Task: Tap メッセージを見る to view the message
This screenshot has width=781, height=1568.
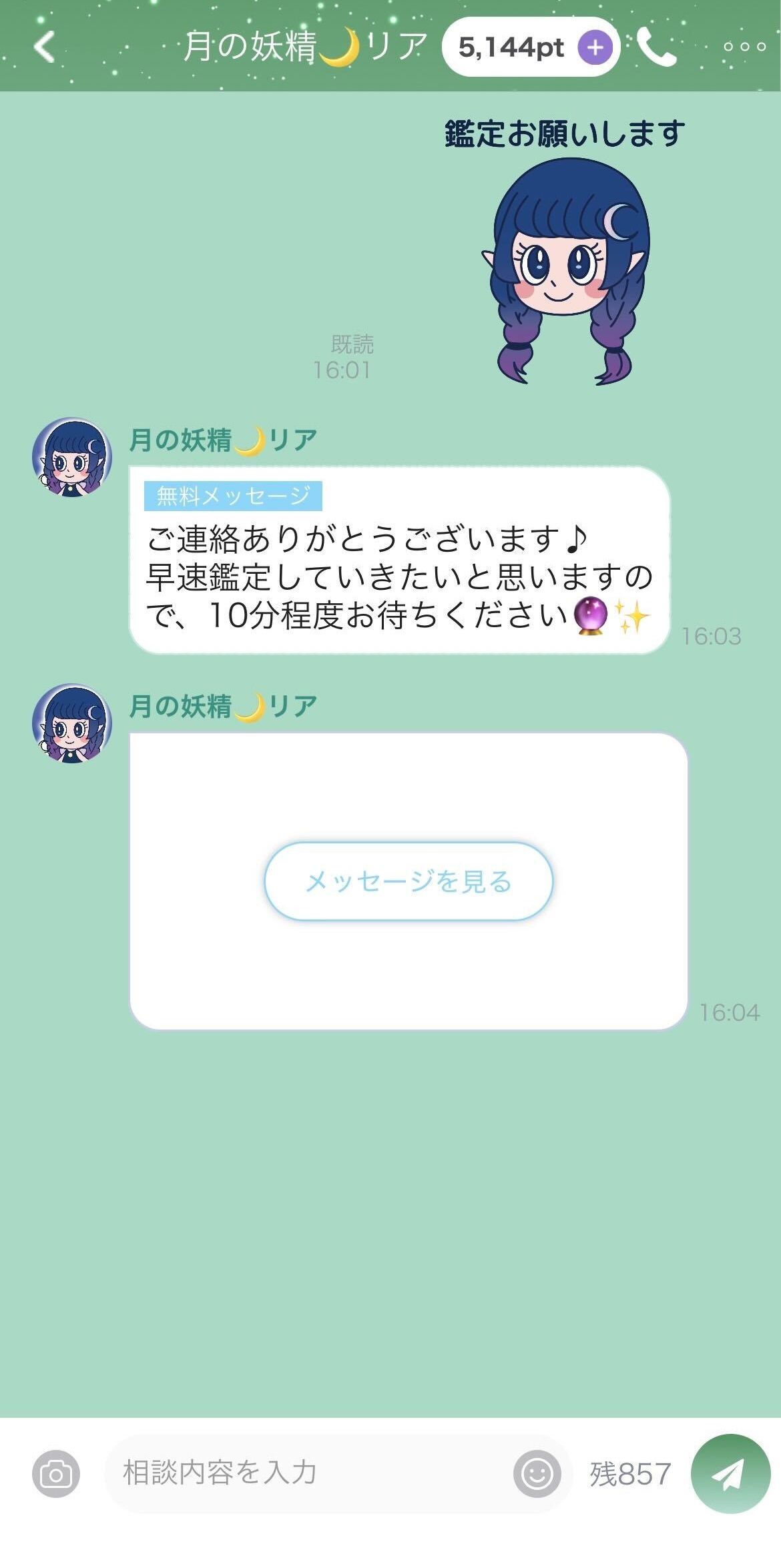Action: tap(409, 881)
